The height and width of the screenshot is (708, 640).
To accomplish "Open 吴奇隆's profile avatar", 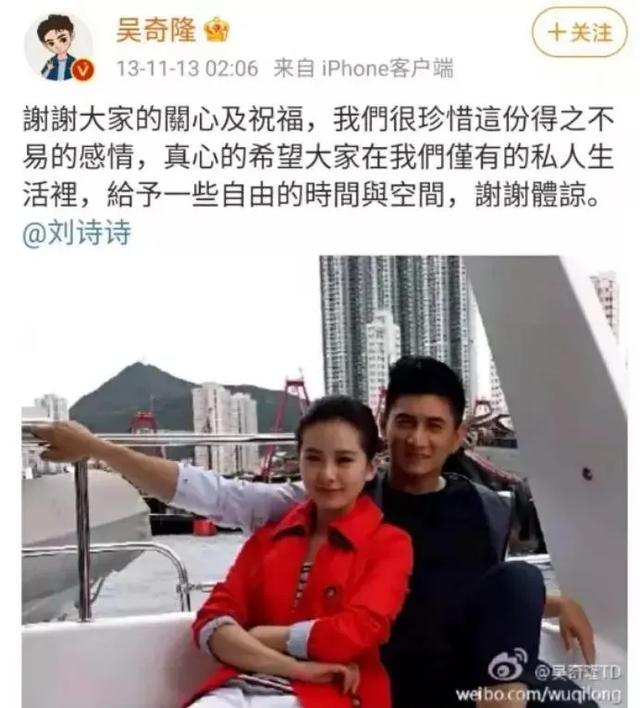I will (58, 47).
